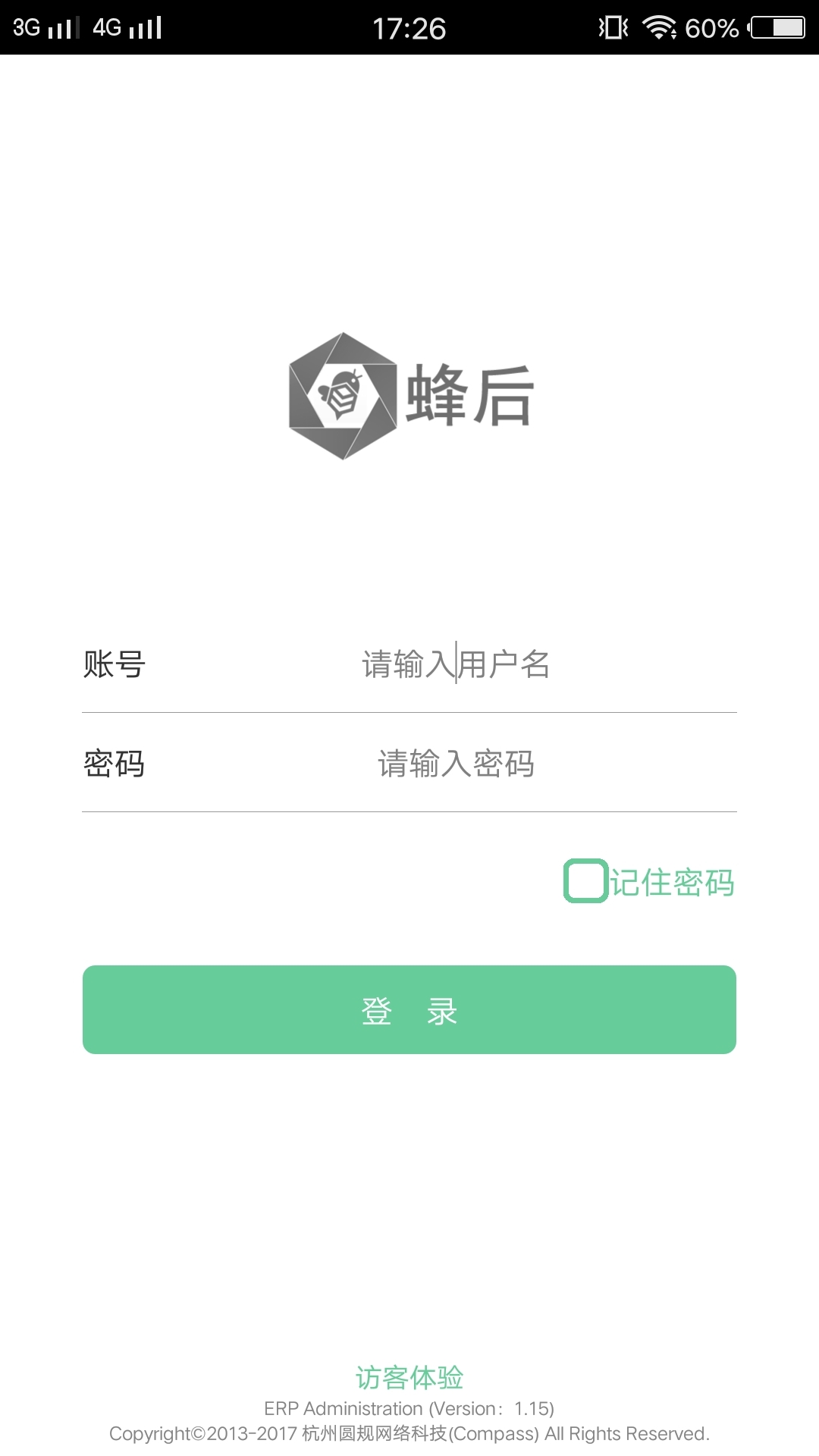Tap the username field 请输入用户名
The image size is (819, 1456).
[455, 664]
